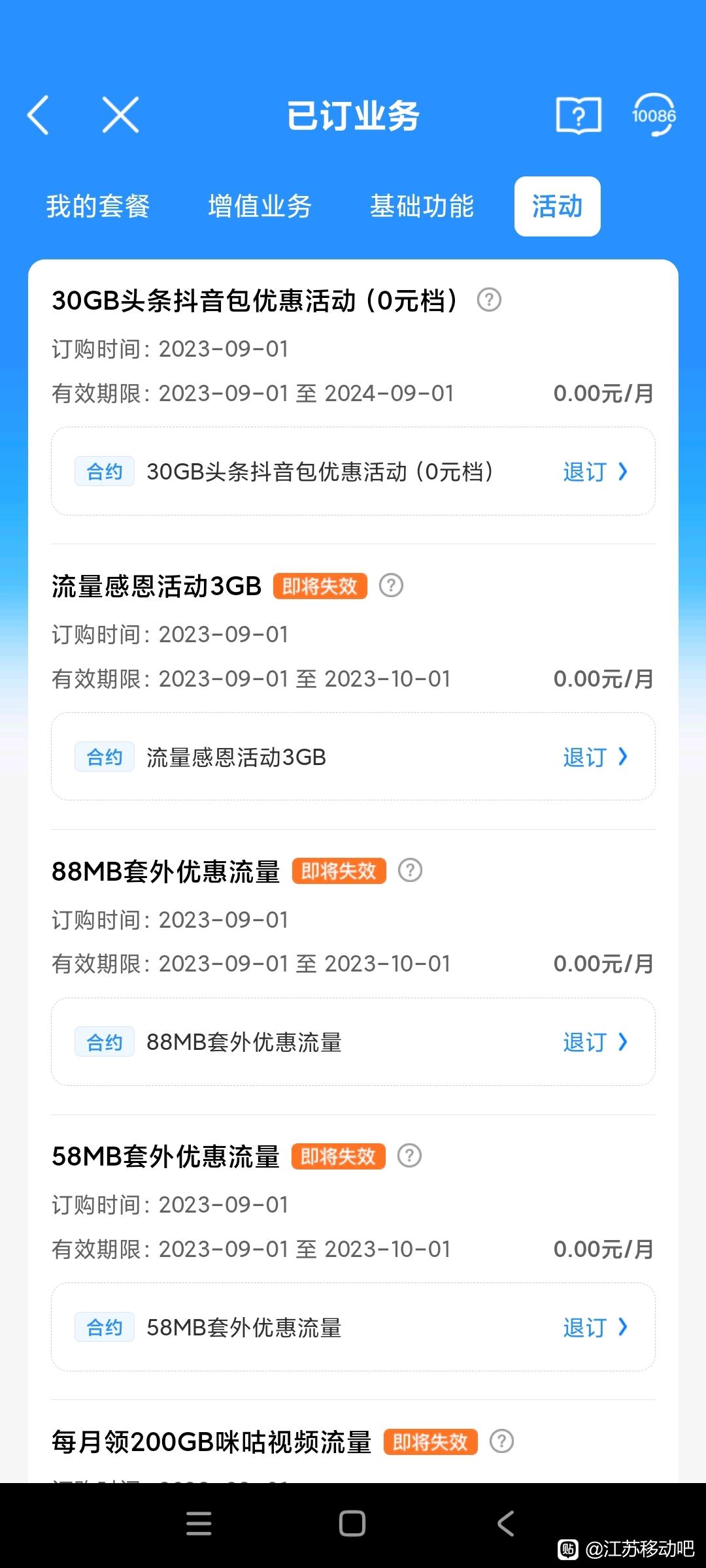View help for 58MB套外优惠流量
Screen dimensions: 706x1568
pyautogui.click(x=409, y=1156)
